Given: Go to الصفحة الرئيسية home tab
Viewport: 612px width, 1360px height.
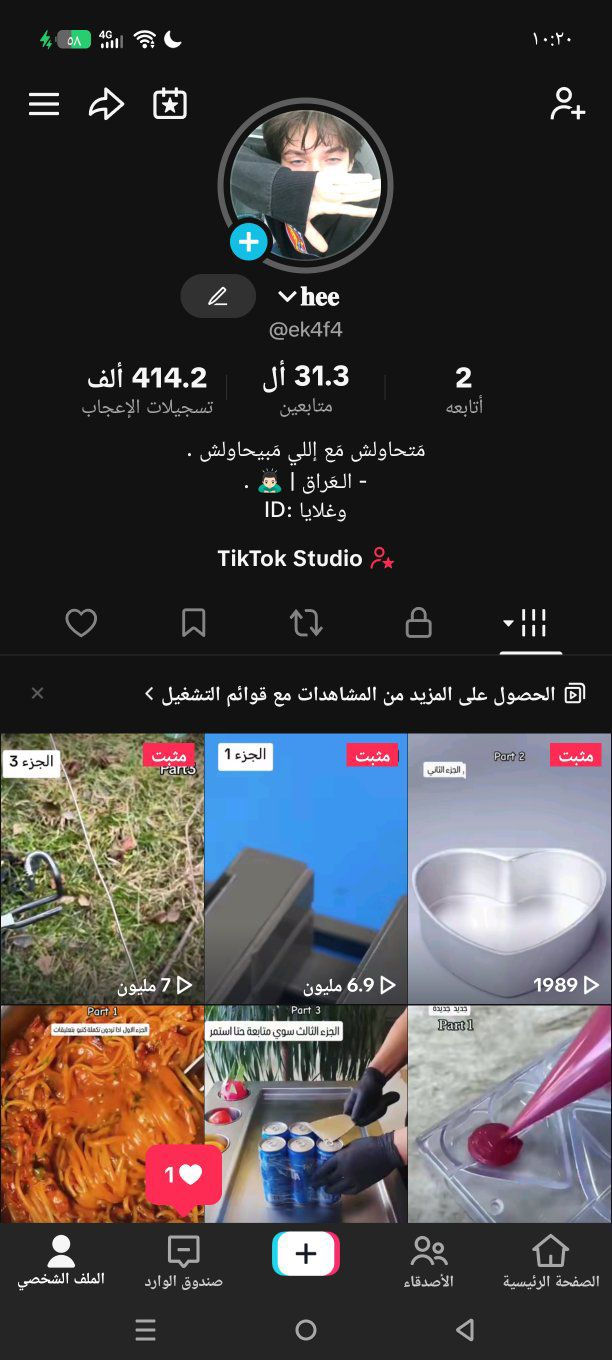Looking at the screenshot, I should [x=550, y=1261].
